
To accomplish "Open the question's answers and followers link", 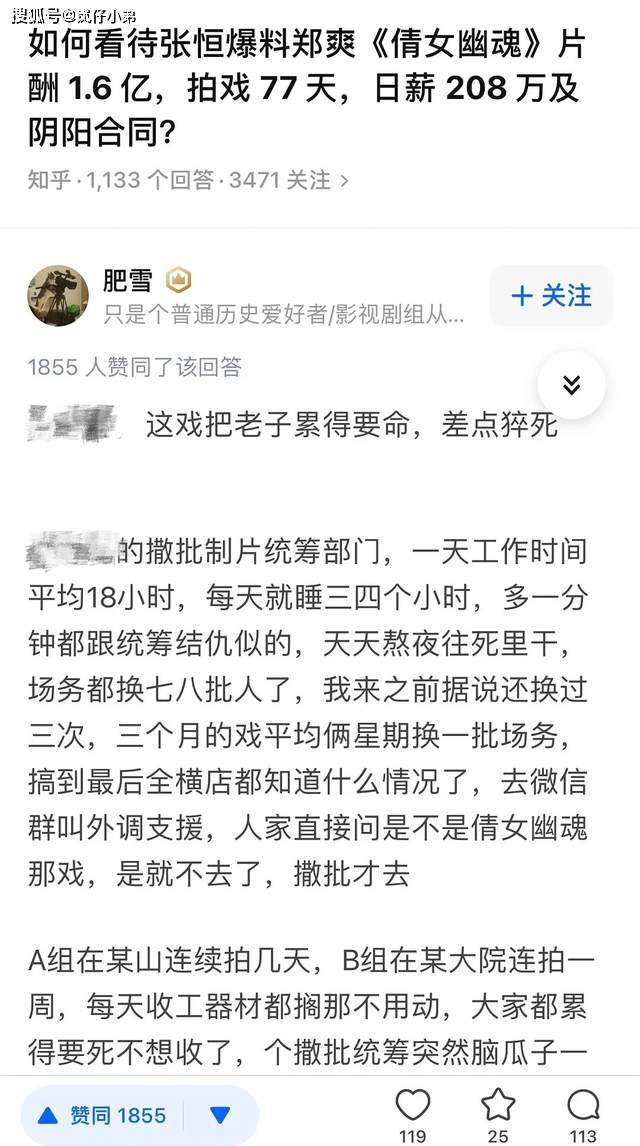I will click(x=188, y=180).
